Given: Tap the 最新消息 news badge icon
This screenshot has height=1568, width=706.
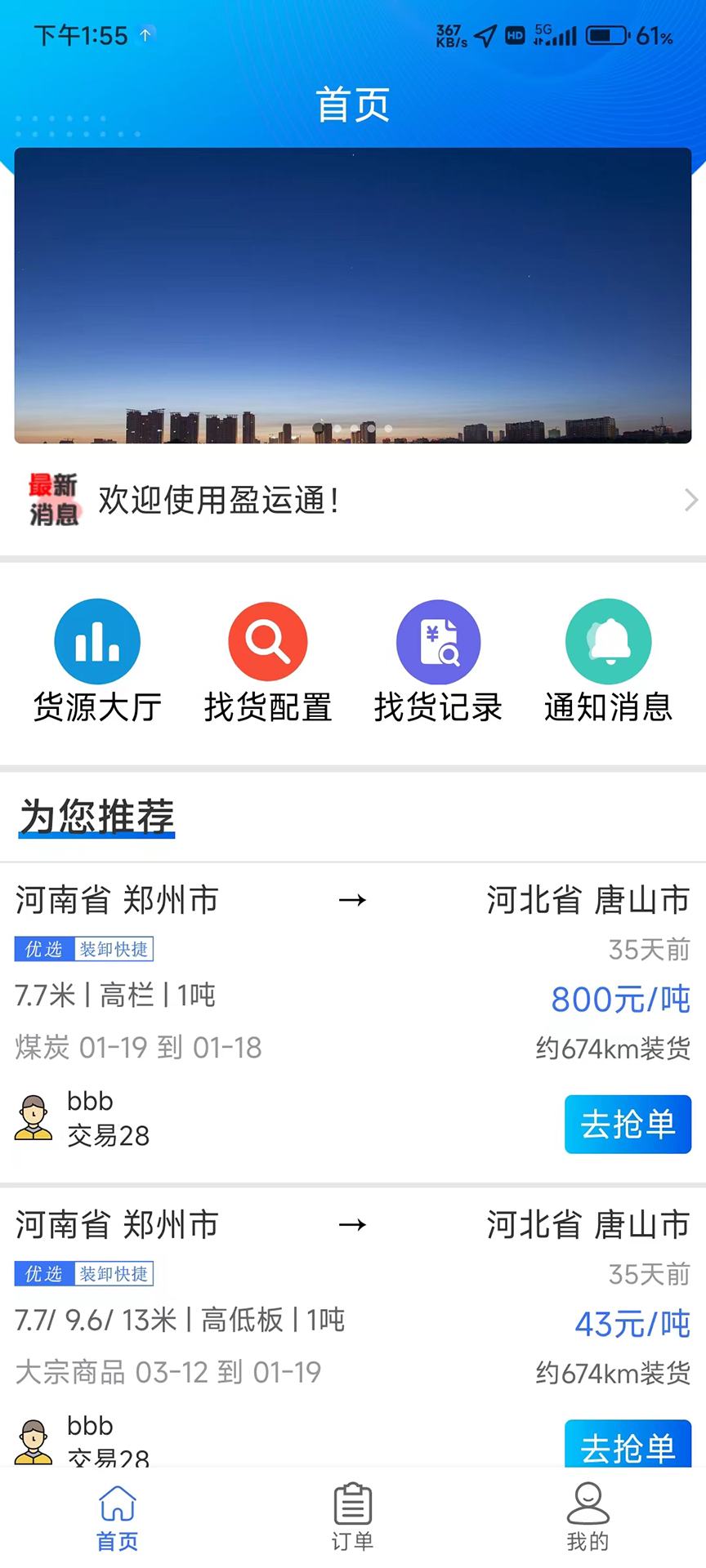Looking at the screenshot, I should click(52, 500).
